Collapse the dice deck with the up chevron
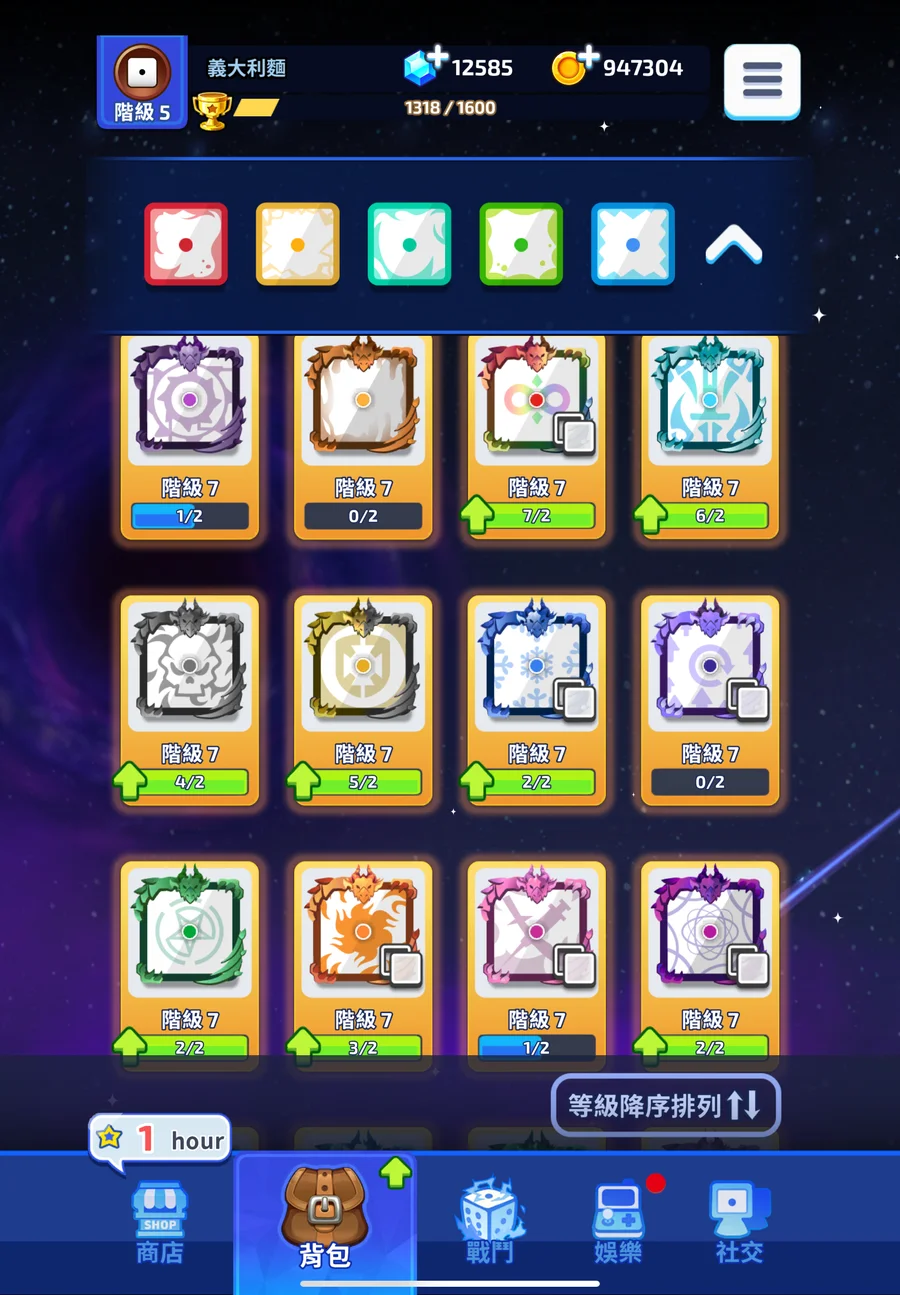The width and height of the screenshot is (900, 1295). tap(733, 245)
